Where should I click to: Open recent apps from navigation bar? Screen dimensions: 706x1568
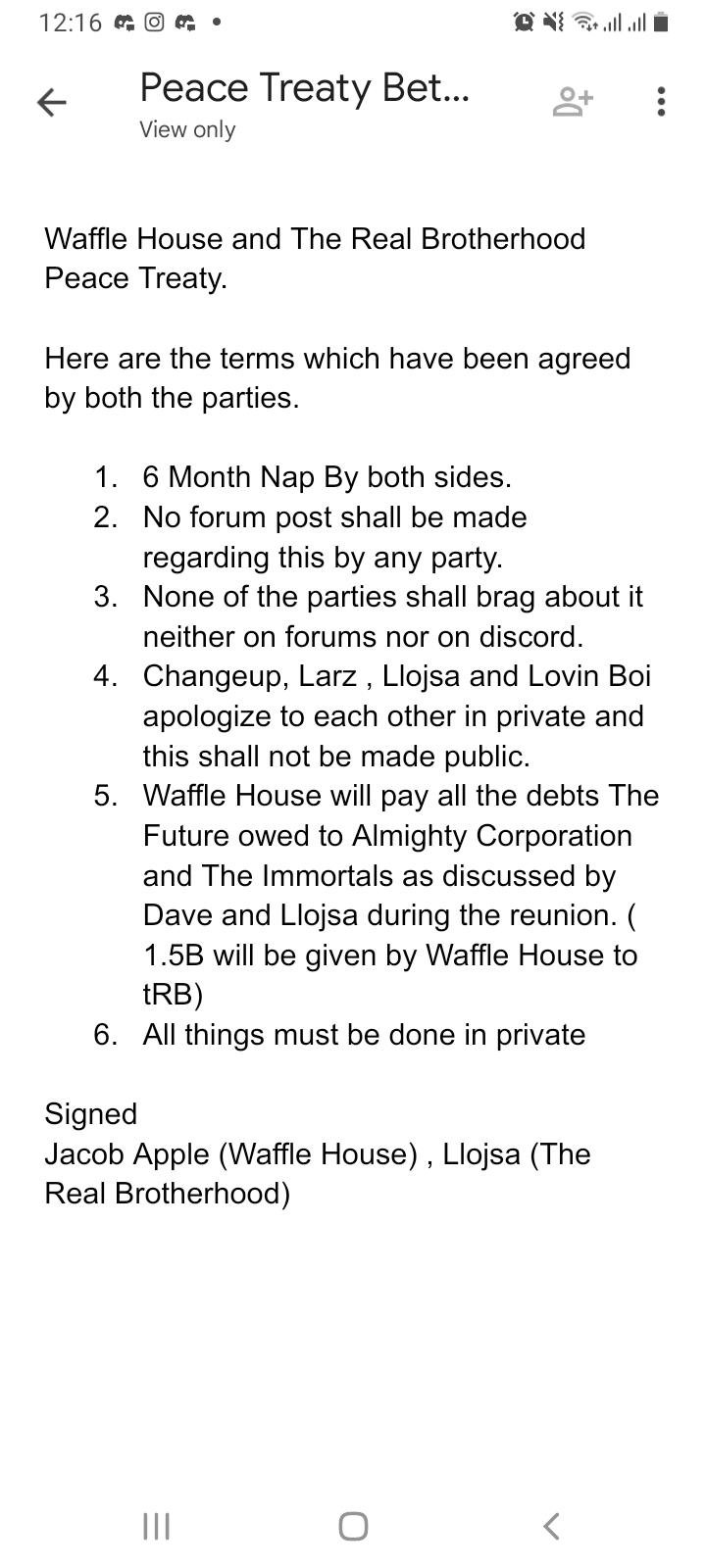click(156, 1526)
